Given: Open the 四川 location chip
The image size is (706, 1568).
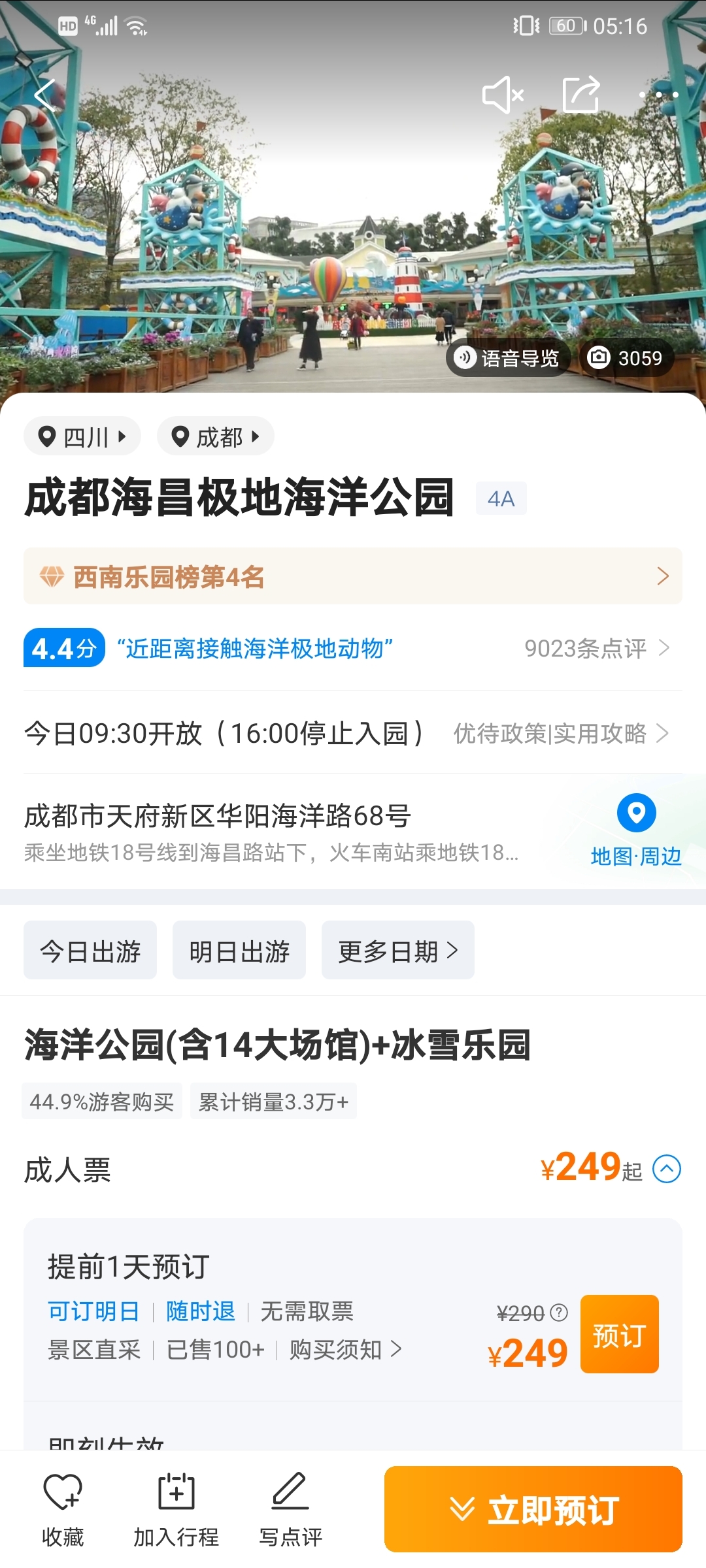Looking at the screenshot, I should point(82,436).
